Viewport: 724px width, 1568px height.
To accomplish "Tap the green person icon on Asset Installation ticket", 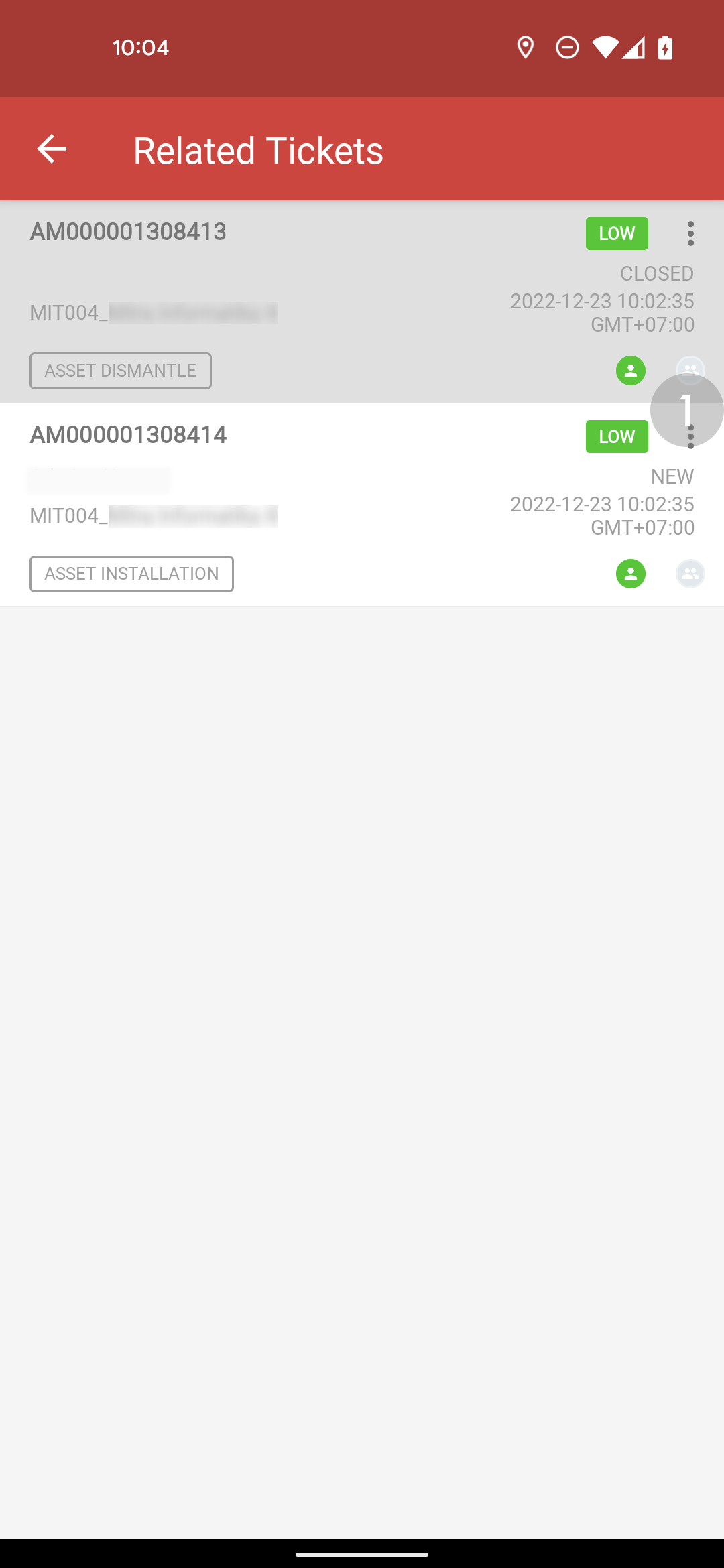I will pos(631,574).
